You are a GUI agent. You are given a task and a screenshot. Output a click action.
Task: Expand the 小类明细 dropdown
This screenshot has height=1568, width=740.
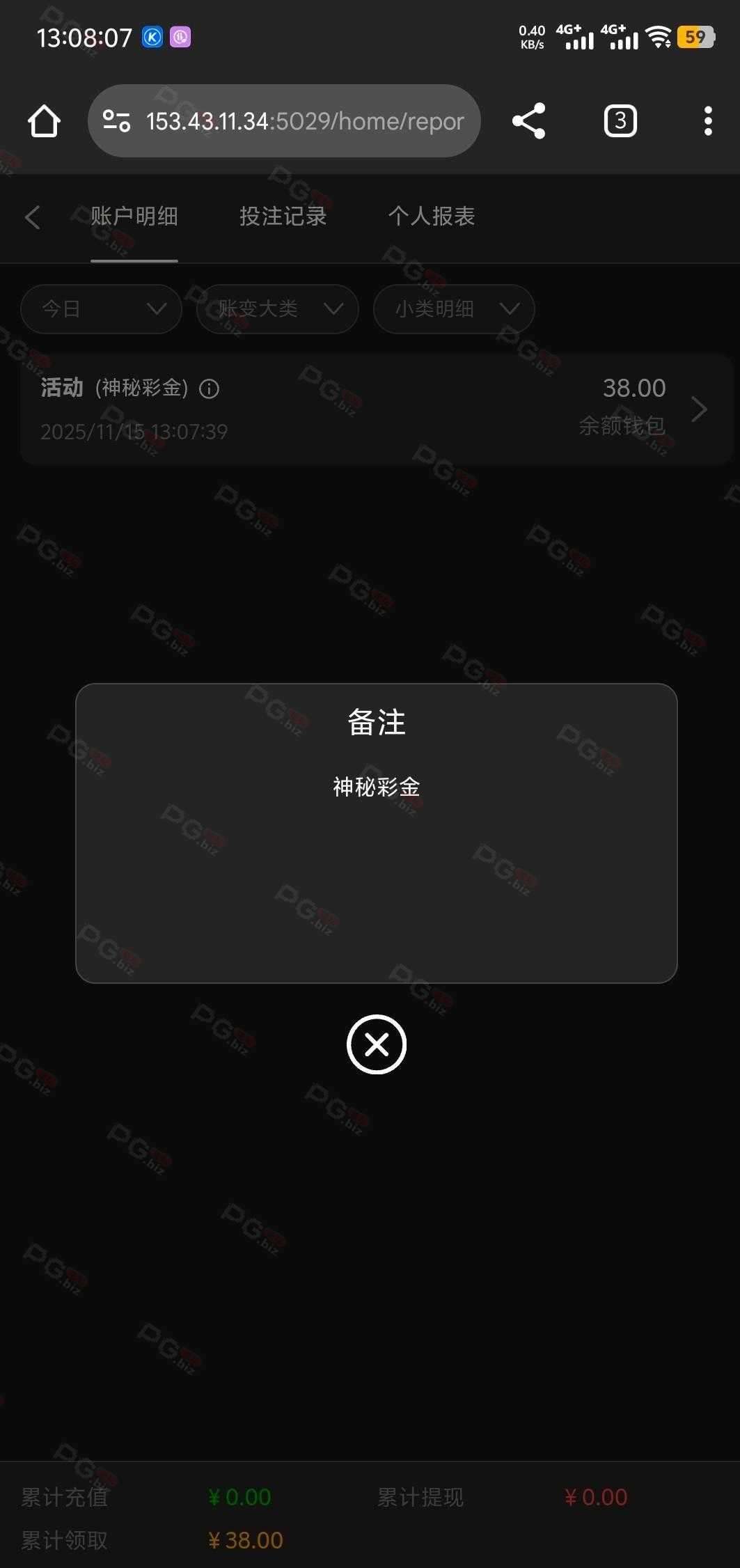454,308
